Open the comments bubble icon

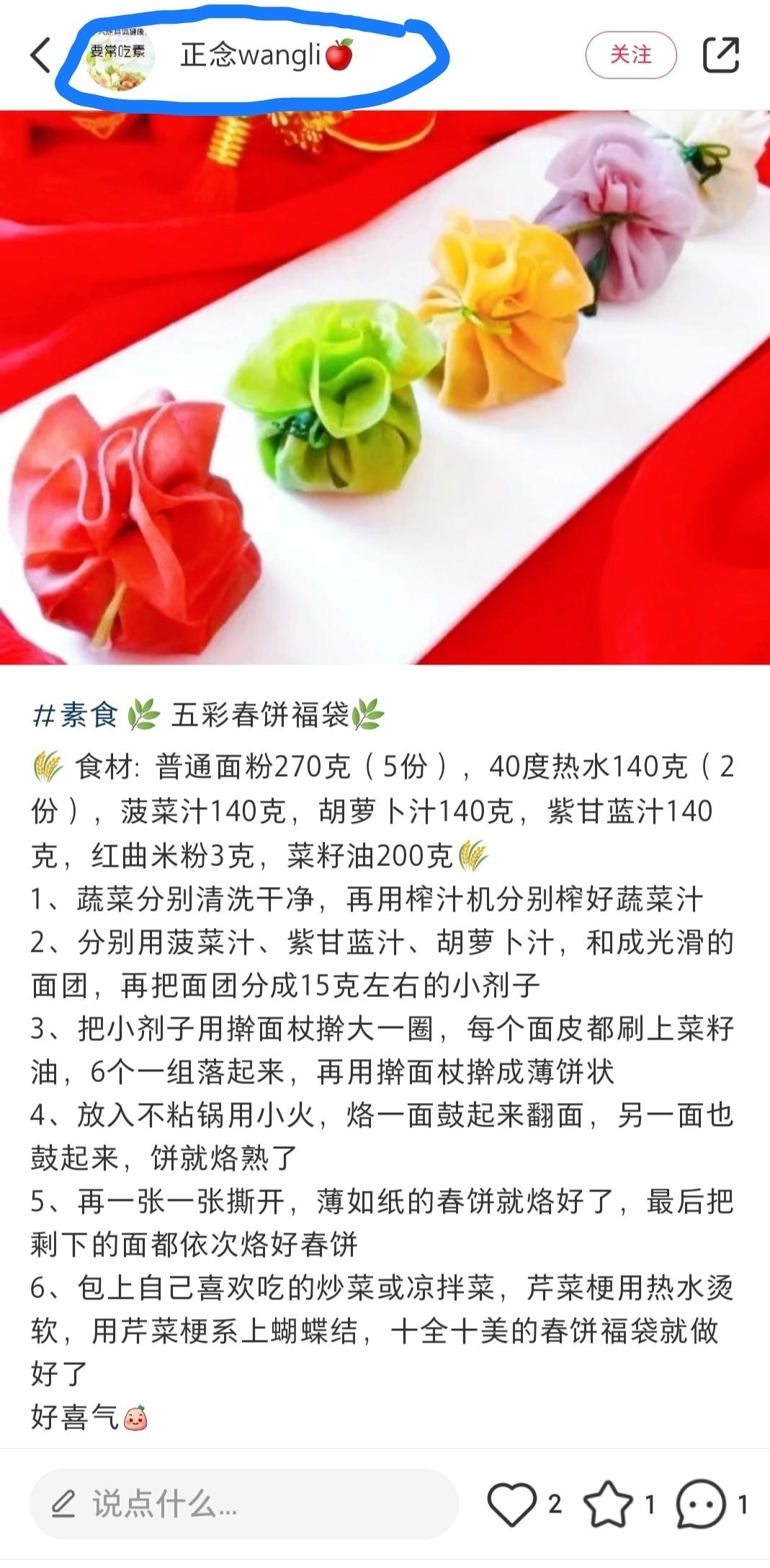click(x=700, y=1504)
